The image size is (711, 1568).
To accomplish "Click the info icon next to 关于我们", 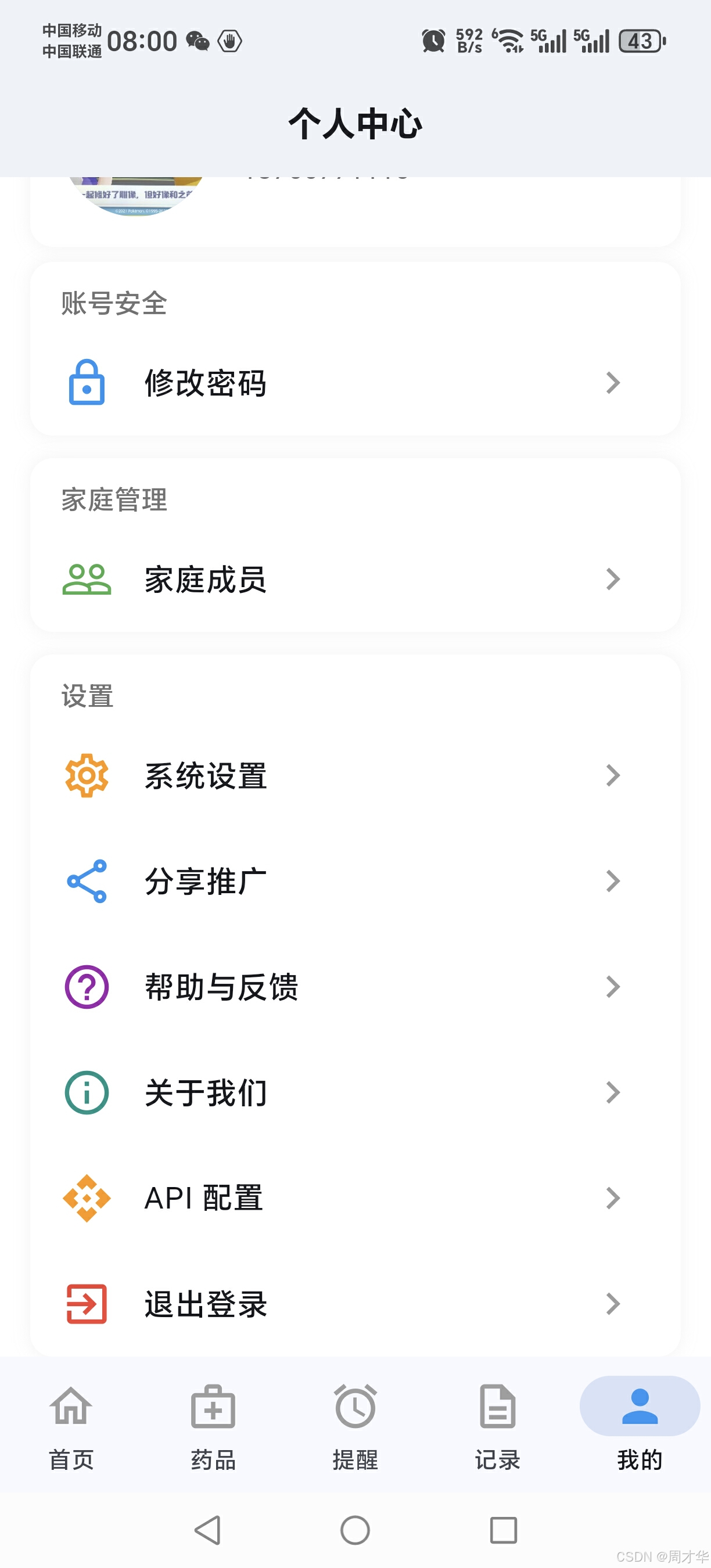I will point(86,1091).
